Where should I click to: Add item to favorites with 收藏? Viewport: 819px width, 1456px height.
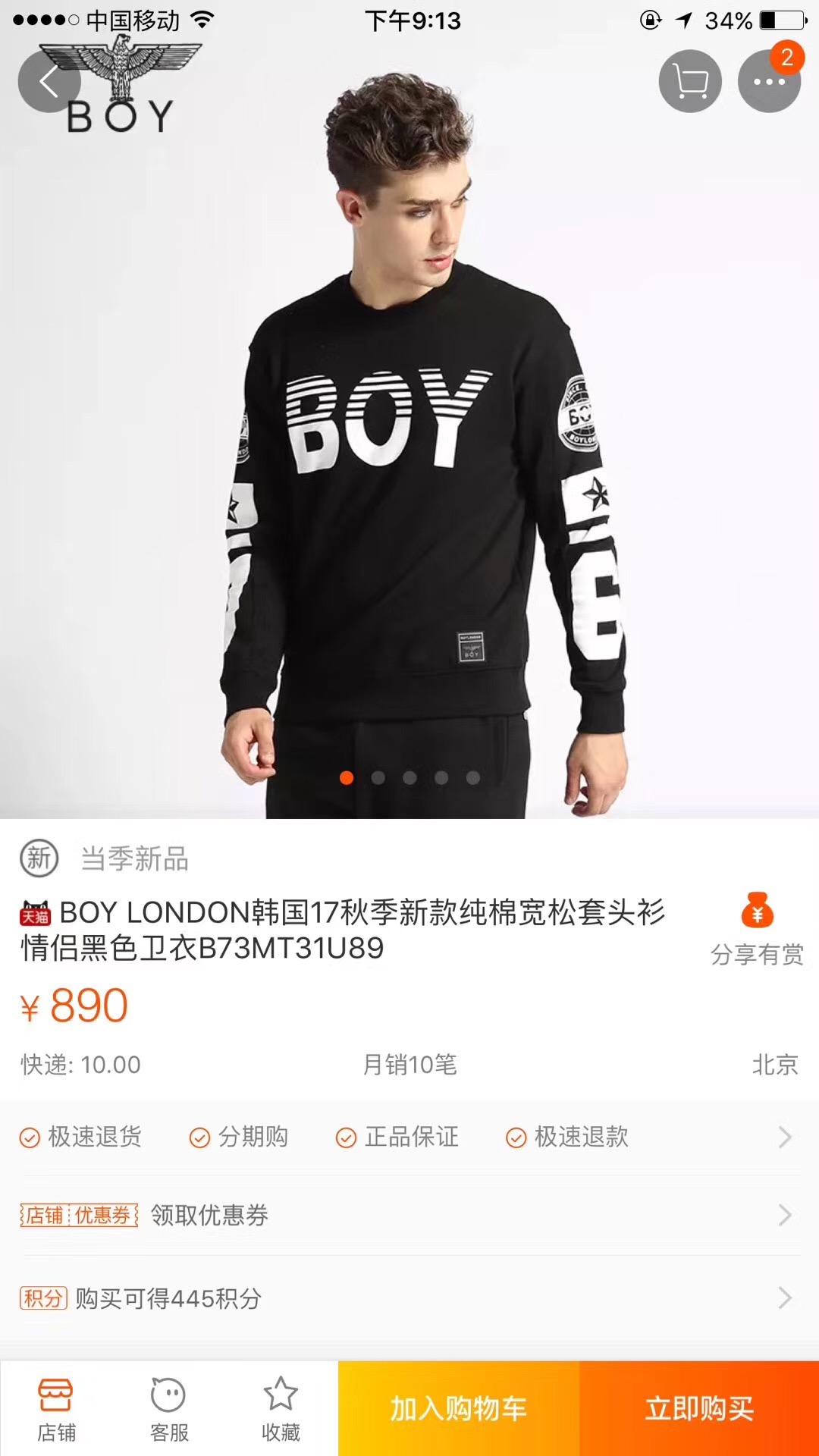281,1409
